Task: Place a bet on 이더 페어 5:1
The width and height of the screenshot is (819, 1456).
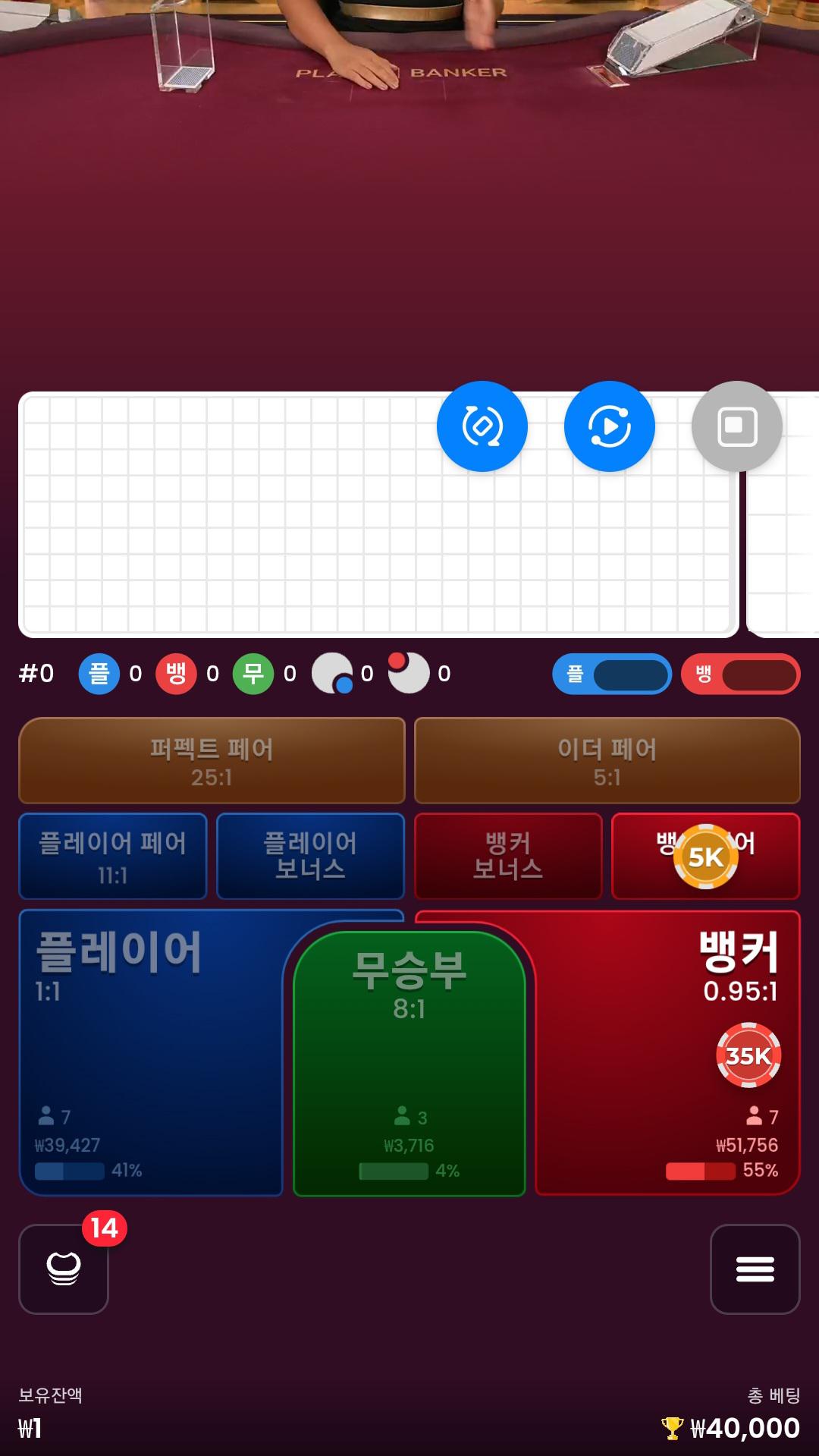Action: [x=607, y=761]
